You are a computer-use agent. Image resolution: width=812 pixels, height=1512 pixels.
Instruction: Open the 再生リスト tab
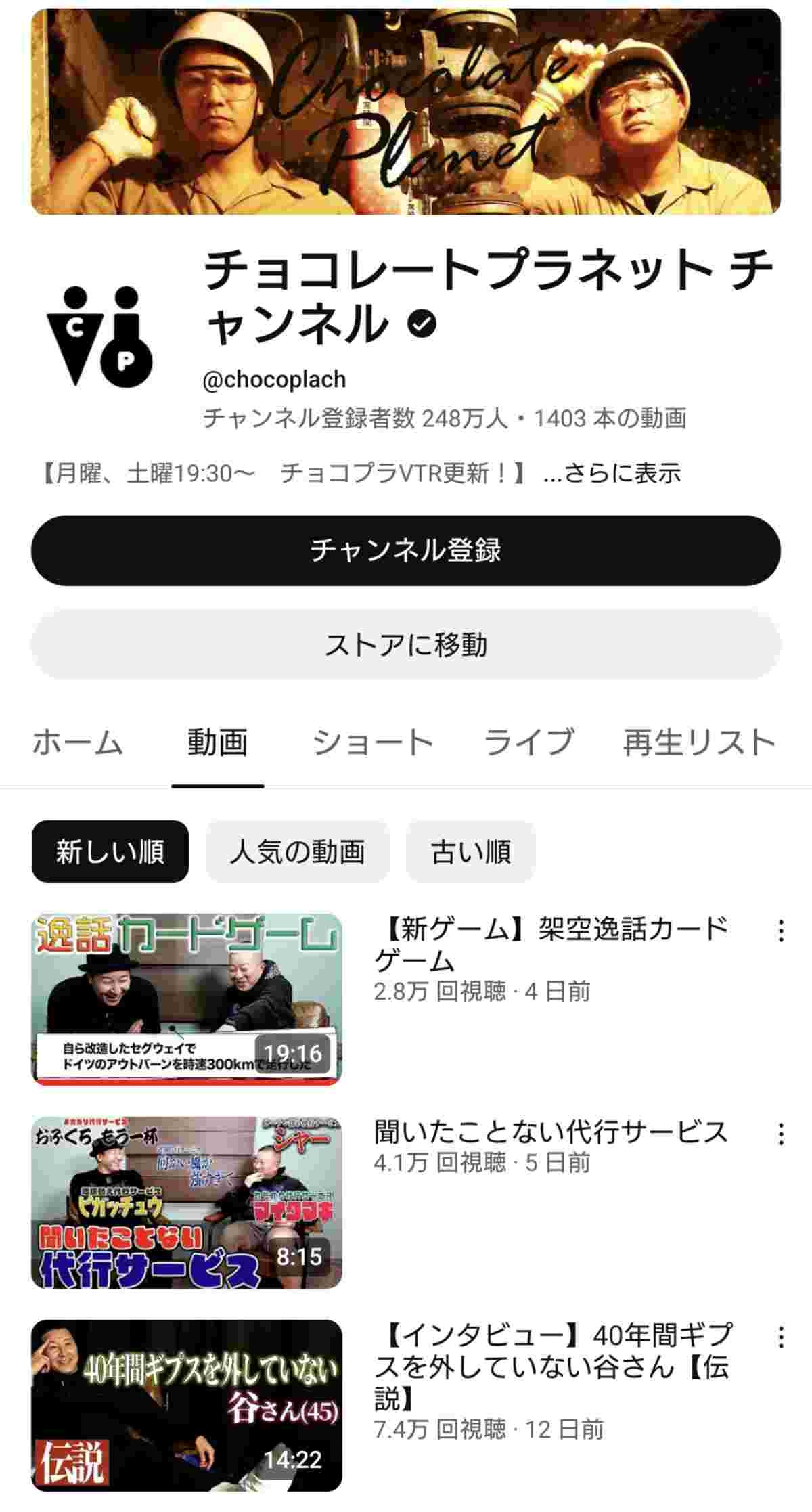[x=698, y=742]
